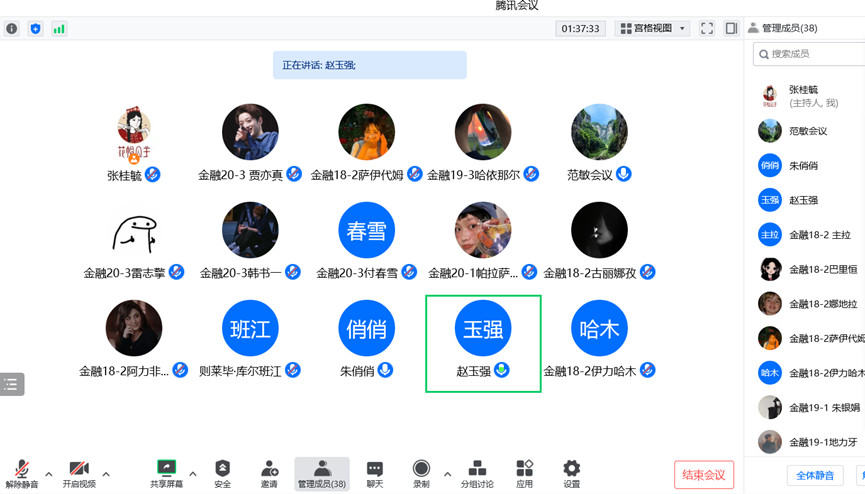Expand the 宫格视图 layout dropdown
Viewport: 865px width, 494px height.
(x=652, y=29)
